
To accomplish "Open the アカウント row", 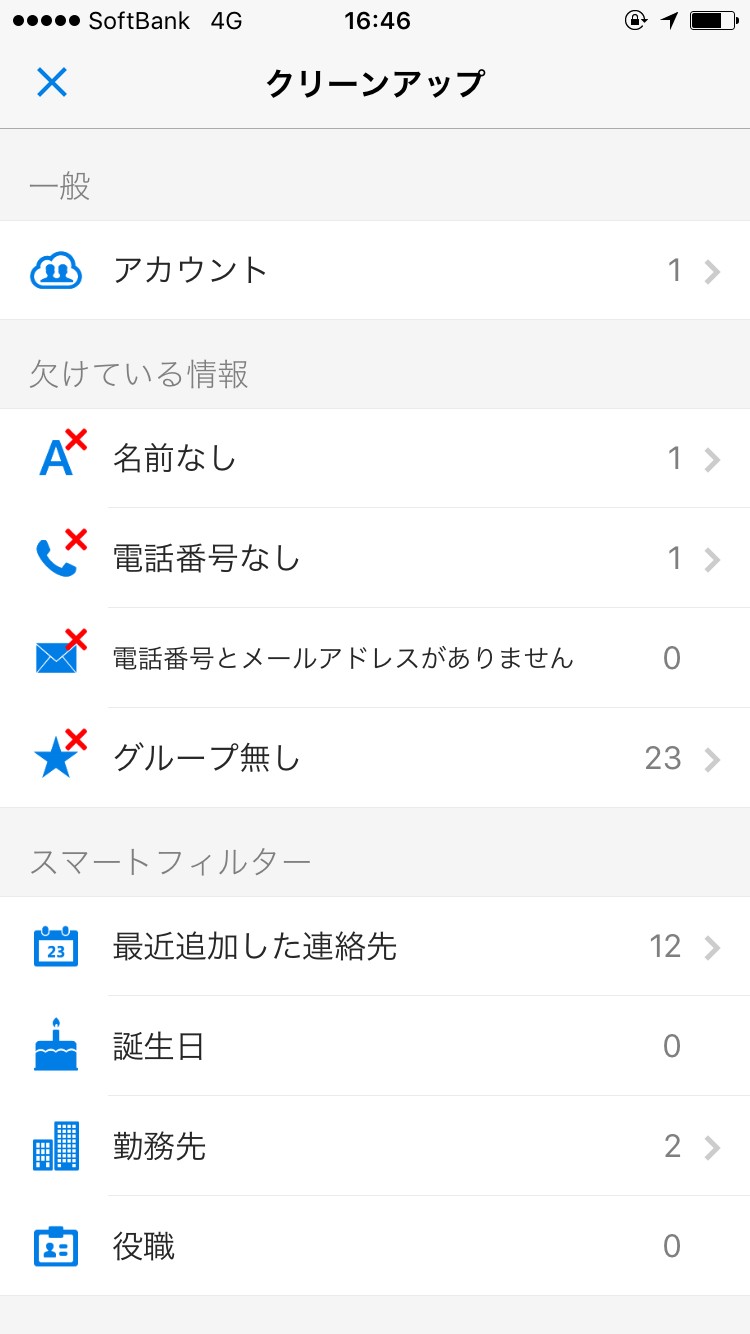I will coord(375,270).
